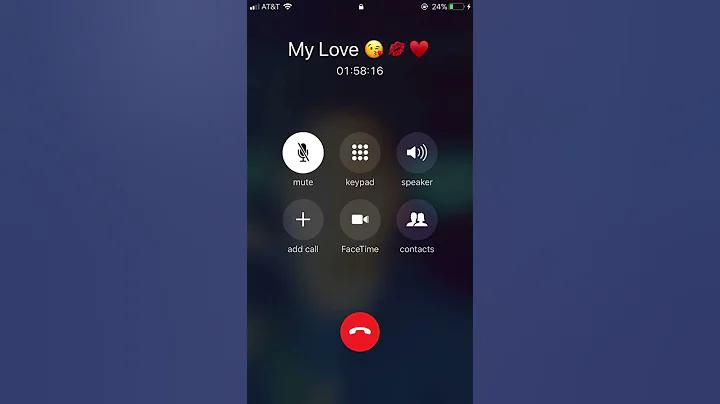Open contacts during the call
The width and height of the screenshot is (720, 404).
[x=417, y=219]
